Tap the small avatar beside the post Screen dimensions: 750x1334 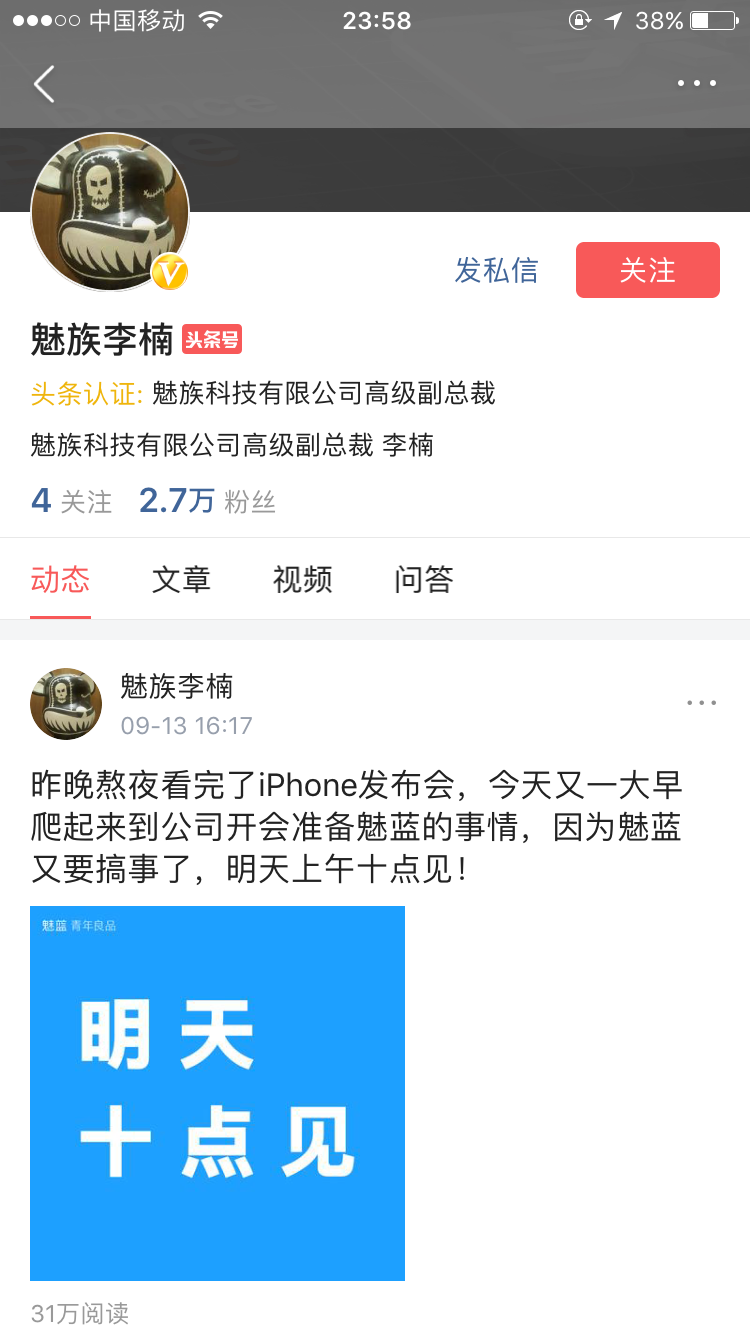[66, 704]
